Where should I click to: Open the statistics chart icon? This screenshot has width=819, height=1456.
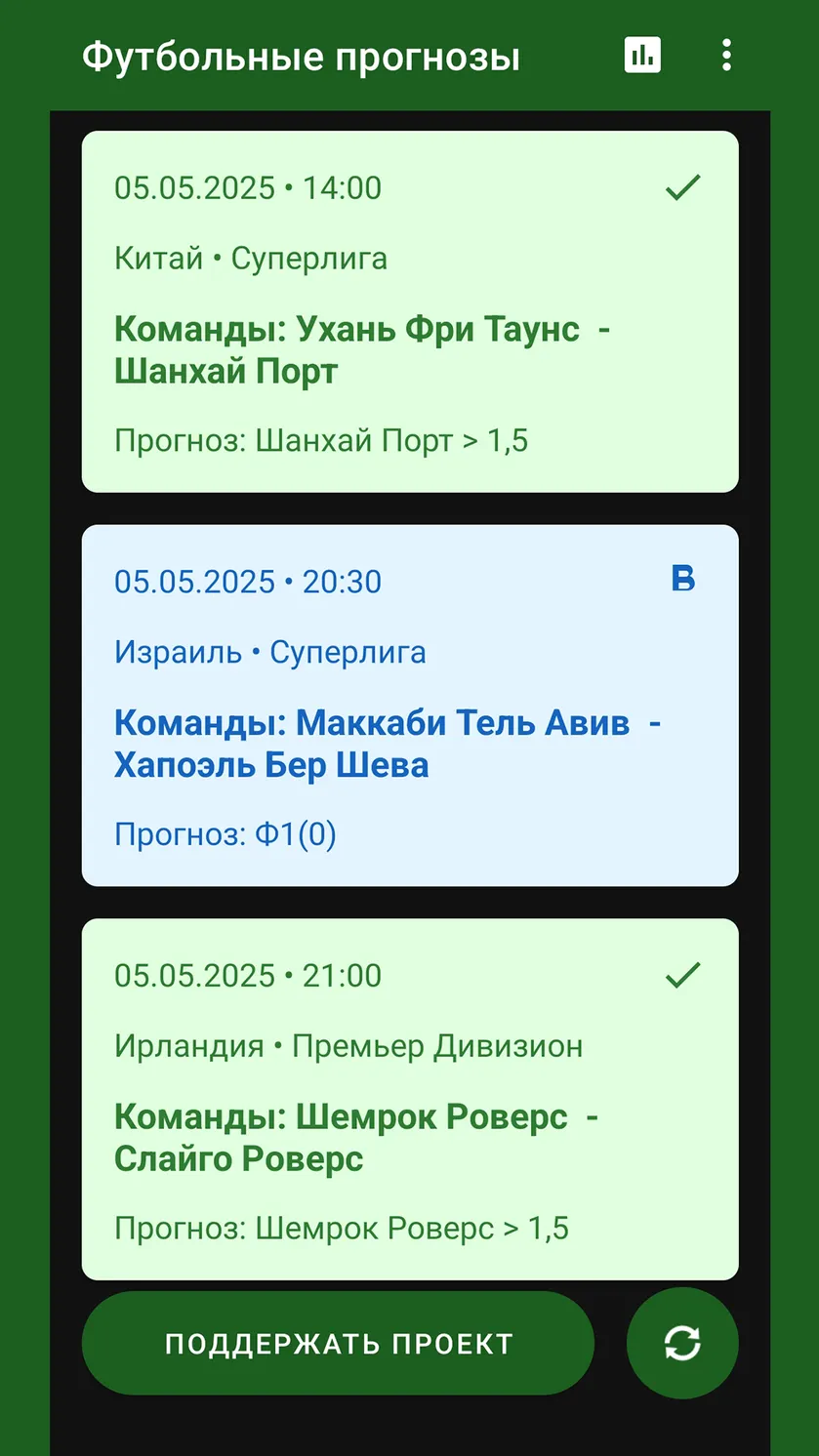click(x=642, y=56)
